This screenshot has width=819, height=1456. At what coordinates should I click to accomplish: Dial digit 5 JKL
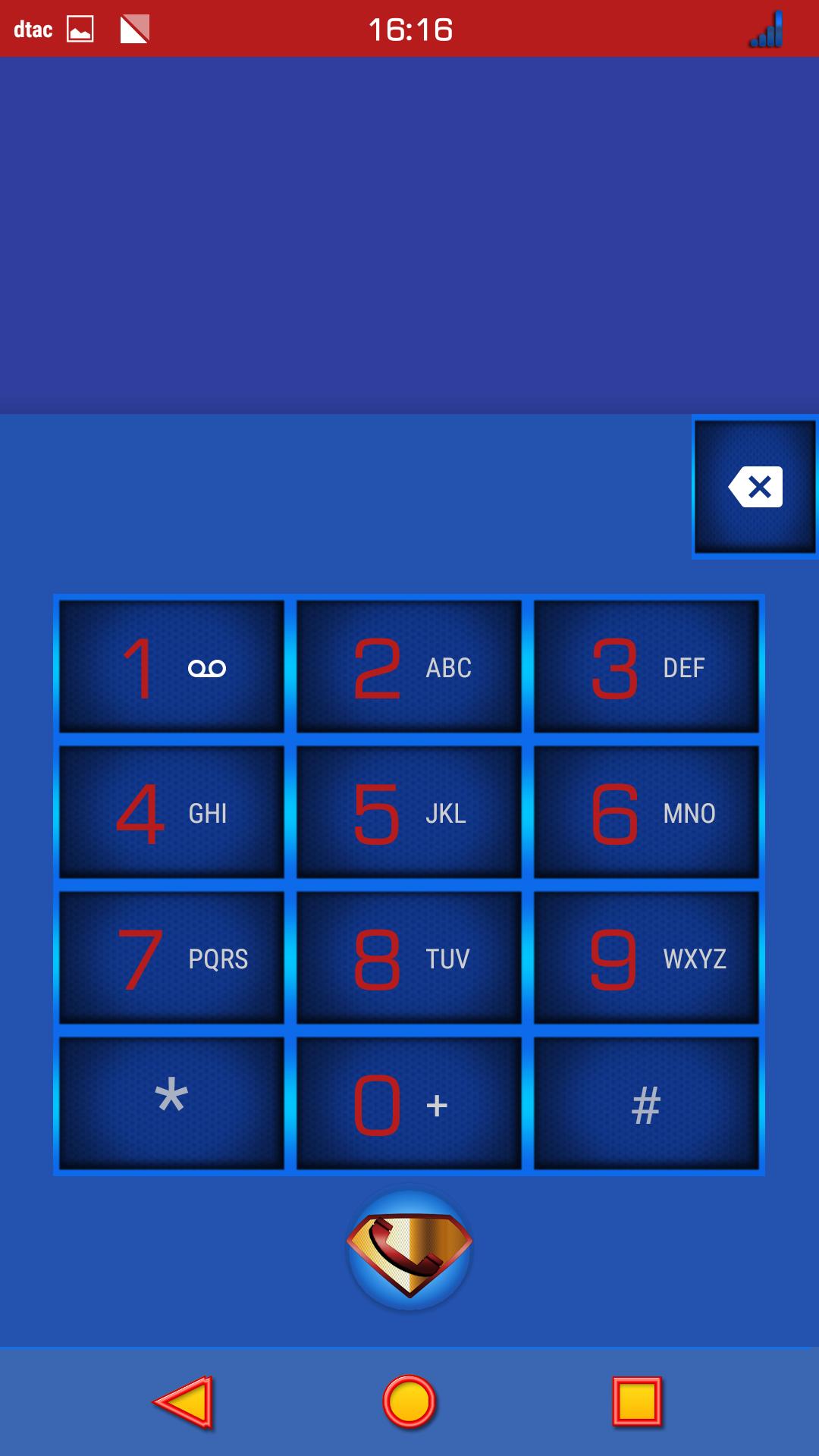pos(409,812)
